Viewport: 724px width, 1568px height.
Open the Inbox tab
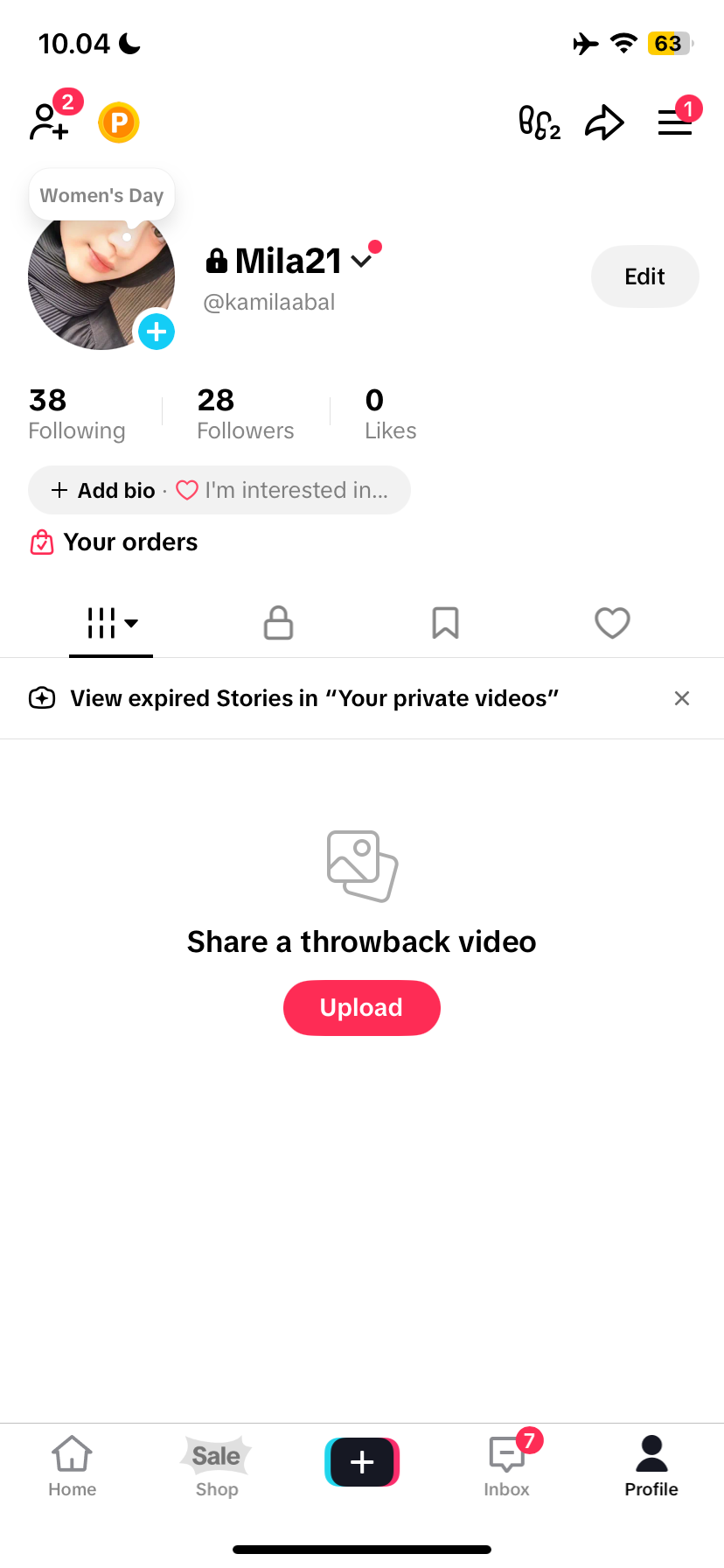pyautogui.click(x=507, y=1466)
